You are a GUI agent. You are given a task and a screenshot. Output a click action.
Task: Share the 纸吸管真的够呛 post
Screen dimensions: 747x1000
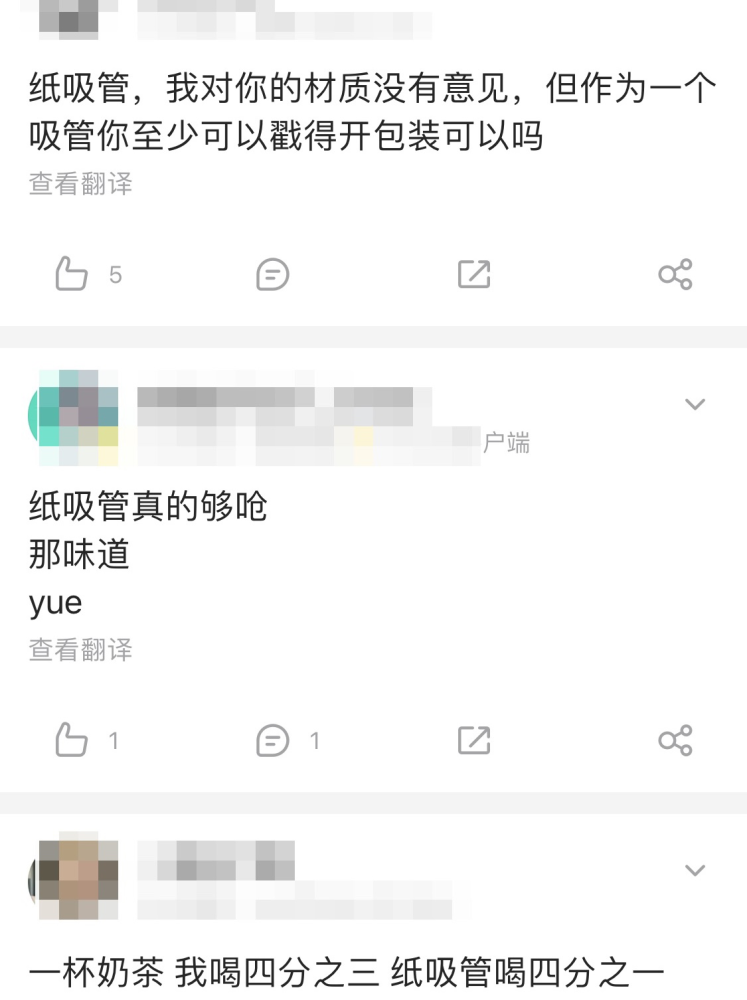(676, 740)
